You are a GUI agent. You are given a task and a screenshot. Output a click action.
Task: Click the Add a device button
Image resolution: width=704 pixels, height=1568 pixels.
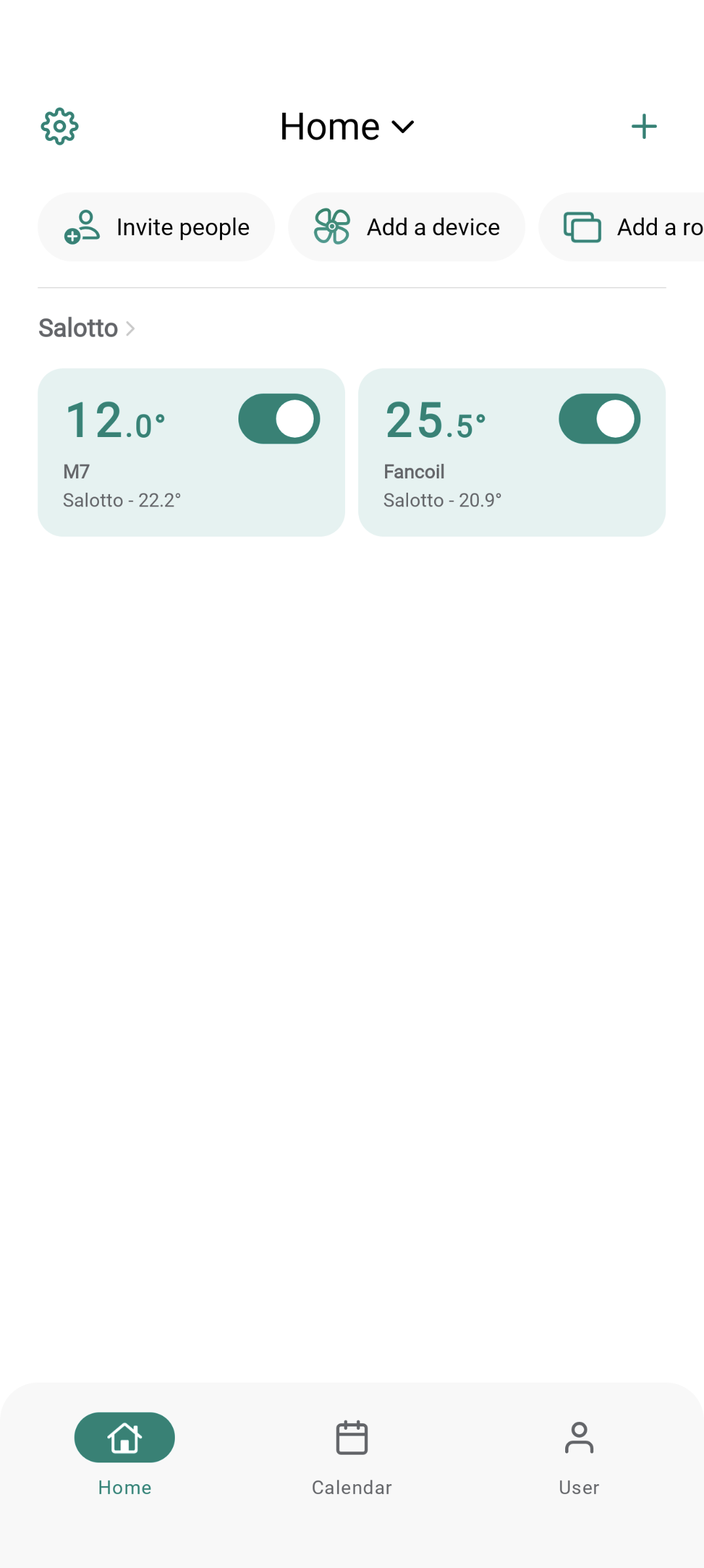coord(405,227)
